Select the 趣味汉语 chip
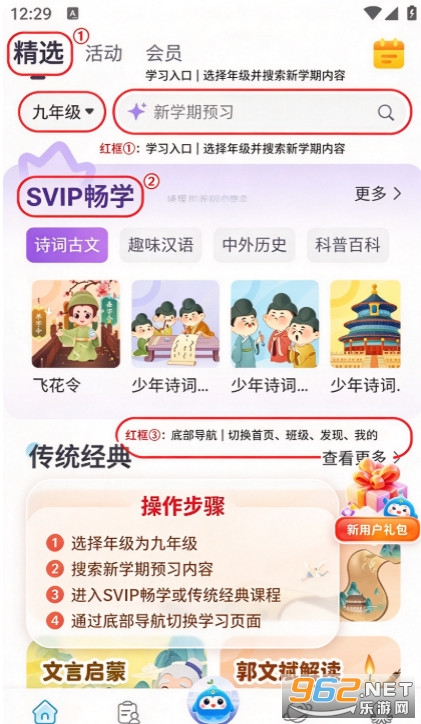The image size is (421, 724). (161, 245)
